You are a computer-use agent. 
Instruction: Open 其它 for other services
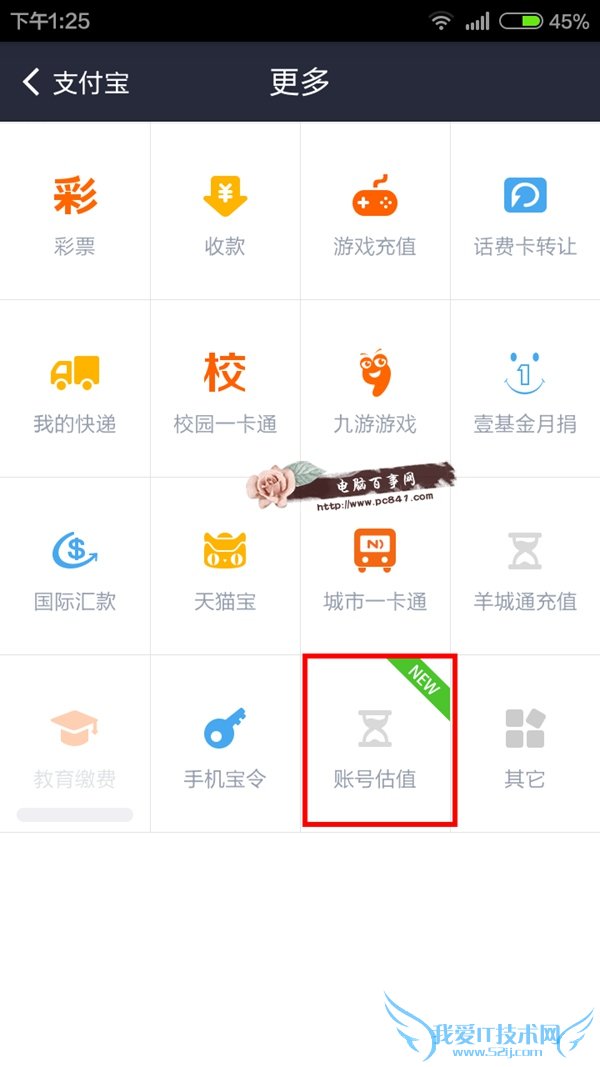525,745
